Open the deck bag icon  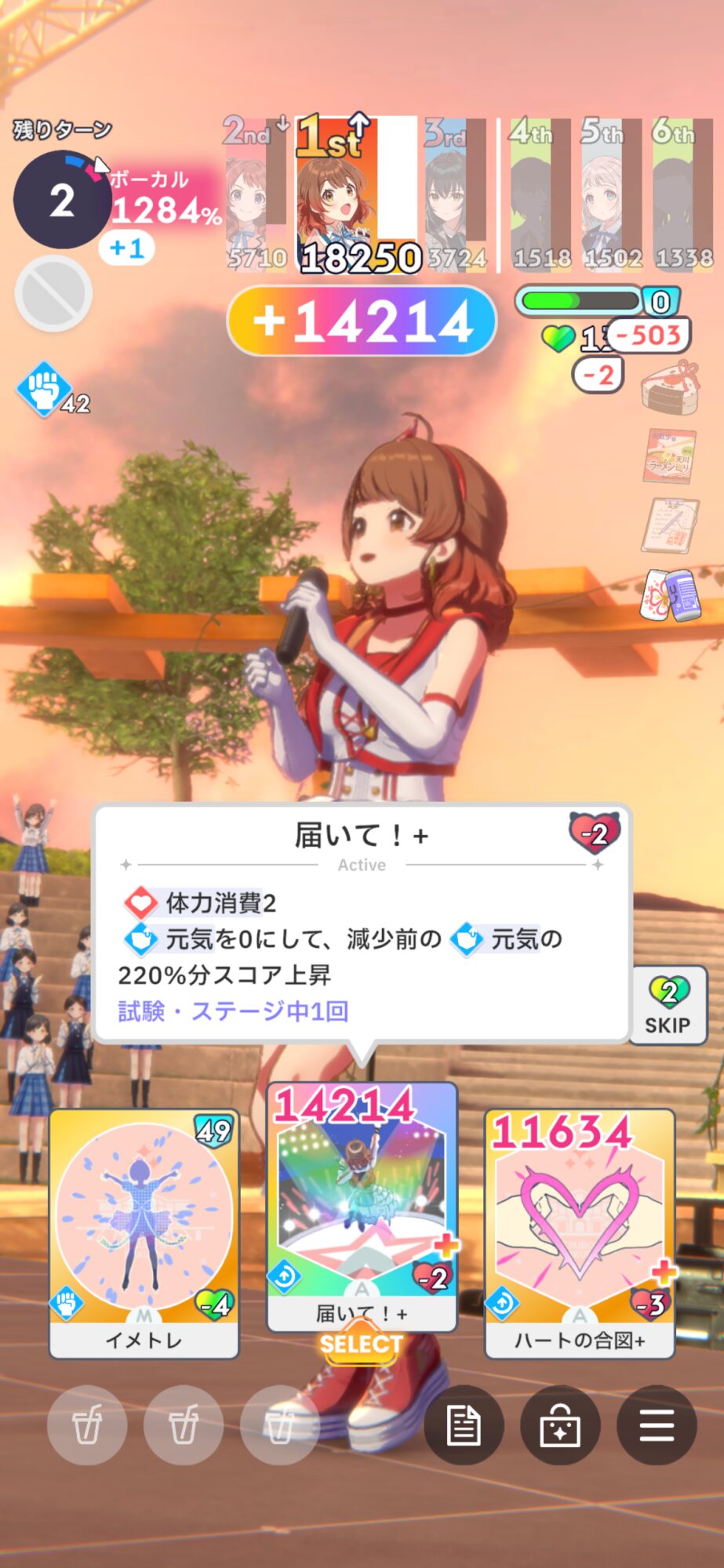tap(560, 1425)
